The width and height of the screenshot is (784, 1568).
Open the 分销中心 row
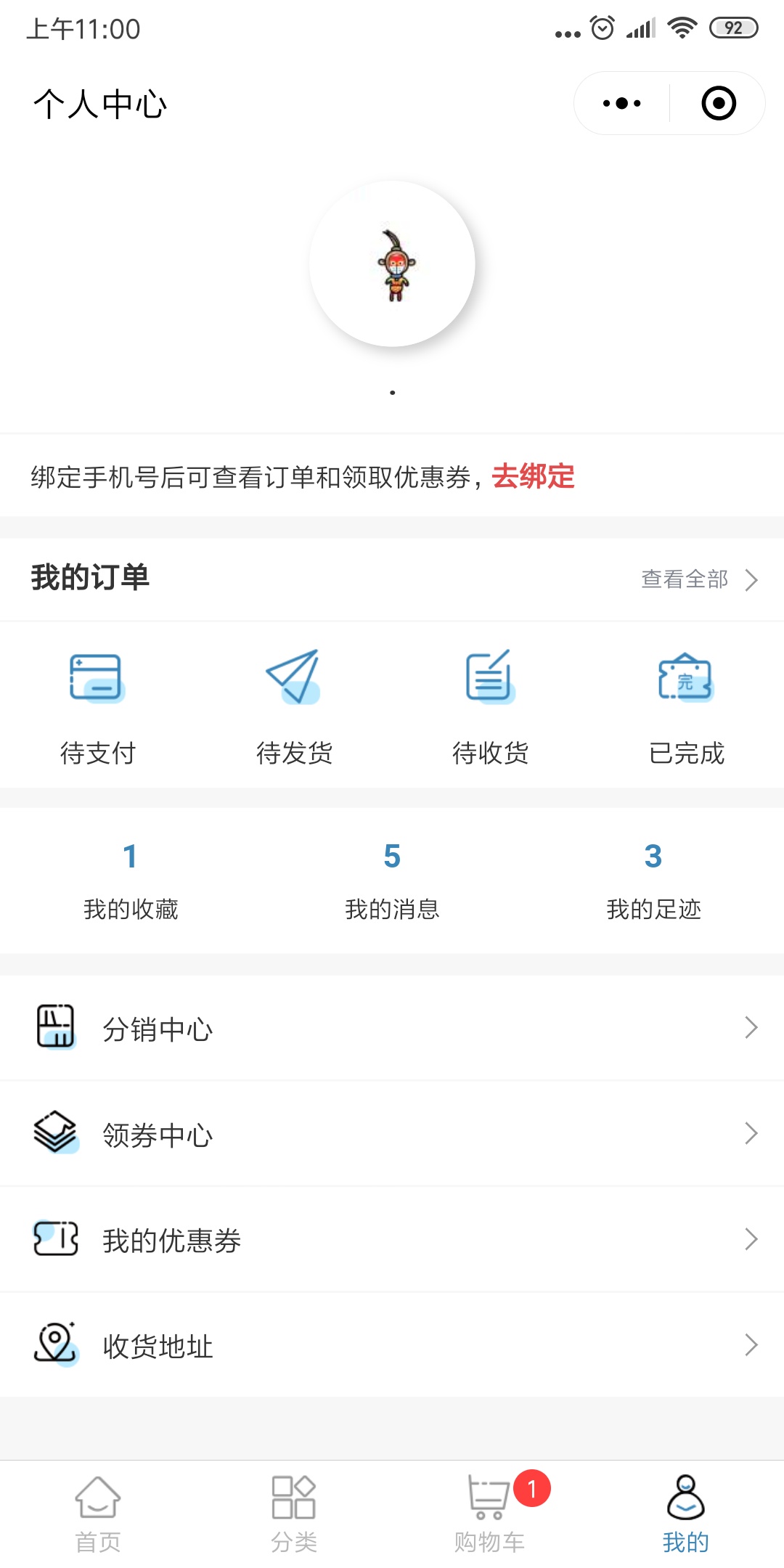point(392,1029)
